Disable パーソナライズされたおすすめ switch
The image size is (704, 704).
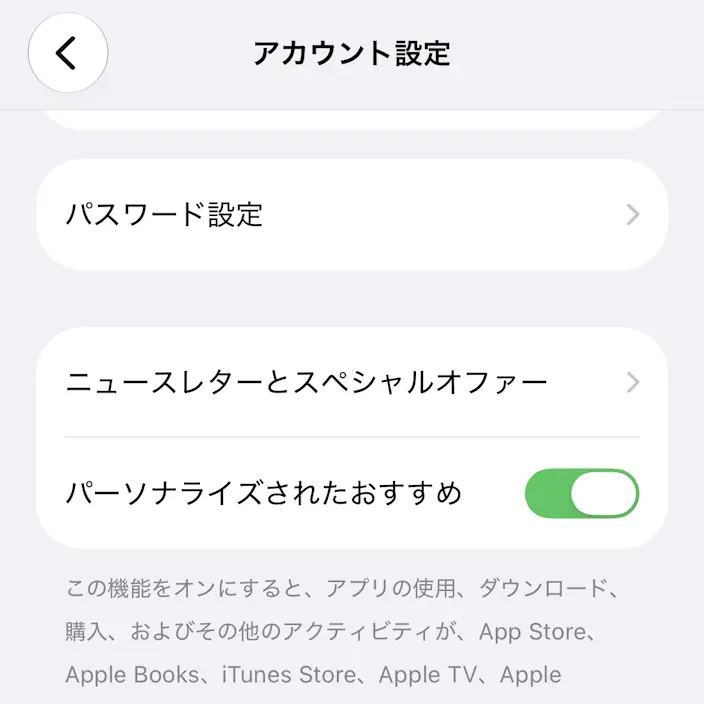coord(582,493)
